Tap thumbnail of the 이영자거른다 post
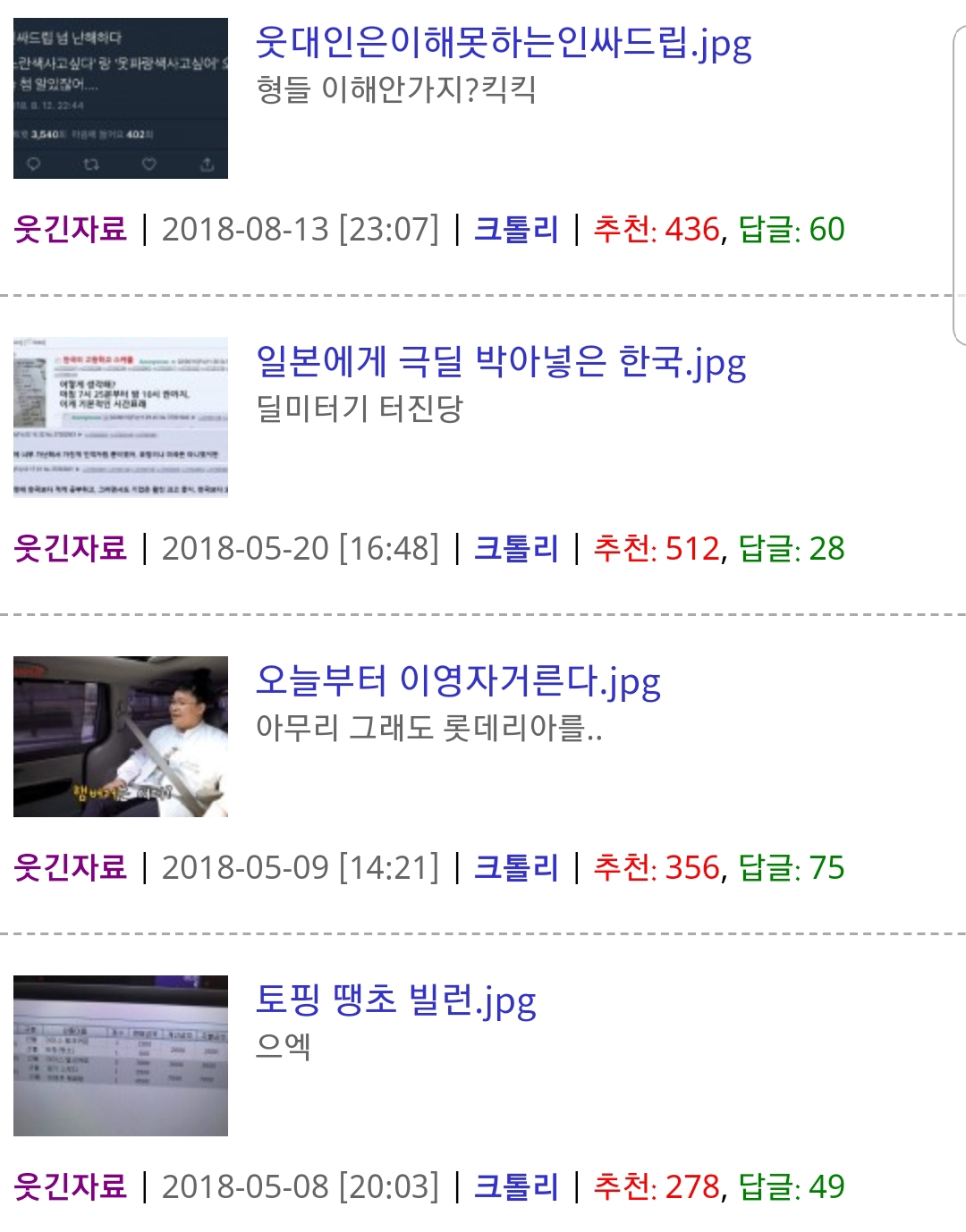The height and width of the screenshot is (1232, 966). 121,737
